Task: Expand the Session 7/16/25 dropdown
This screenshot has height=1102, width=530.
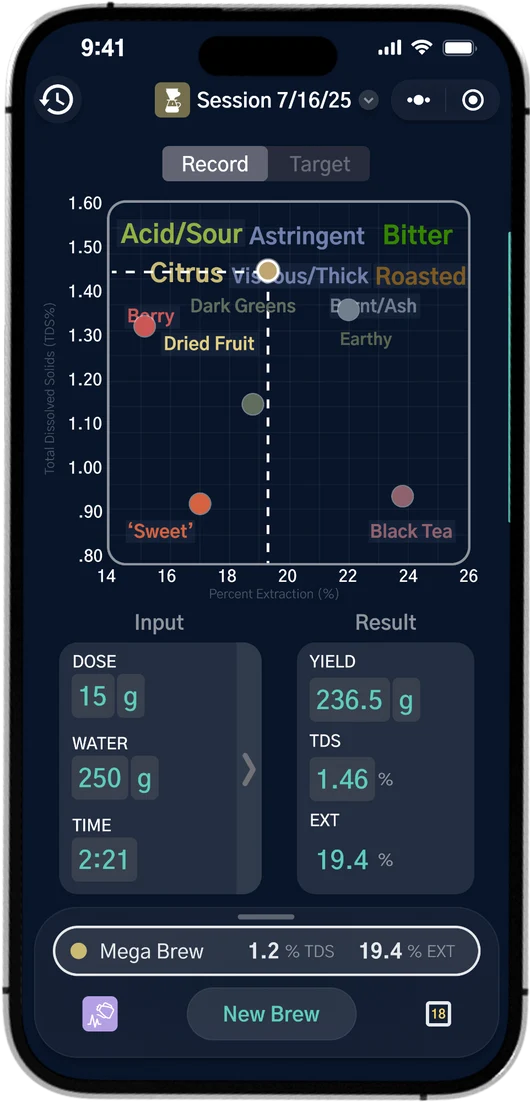Action: click(369, 101)
